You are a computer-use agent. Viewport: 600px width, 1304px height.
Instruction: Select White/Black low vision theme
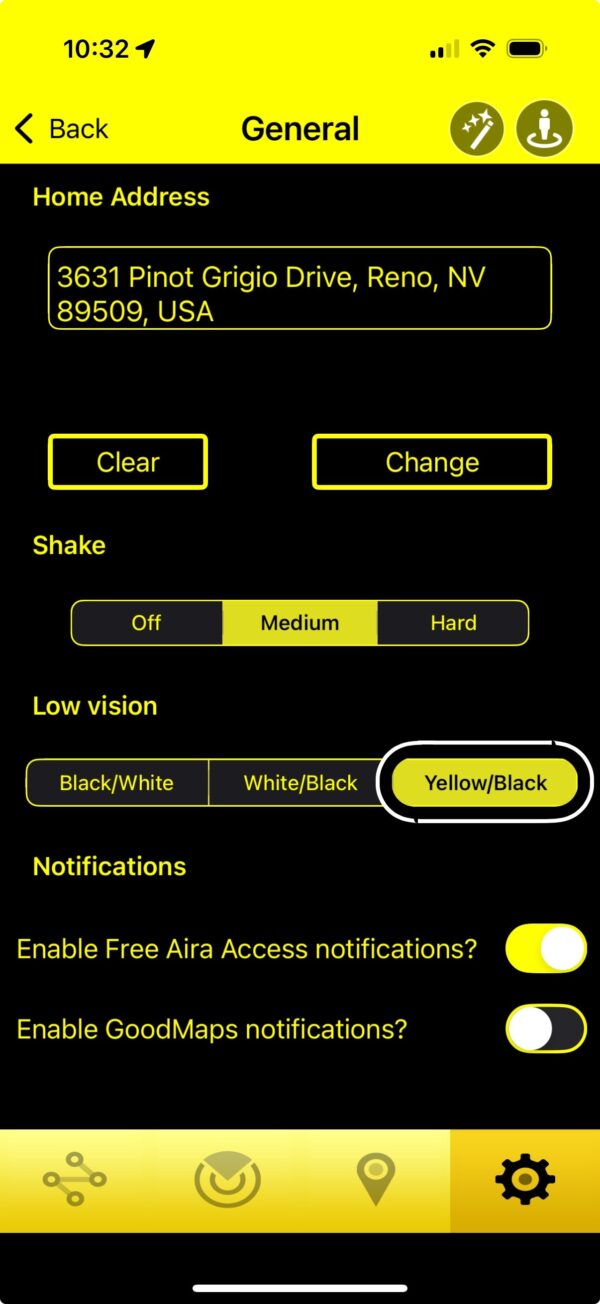300,783
